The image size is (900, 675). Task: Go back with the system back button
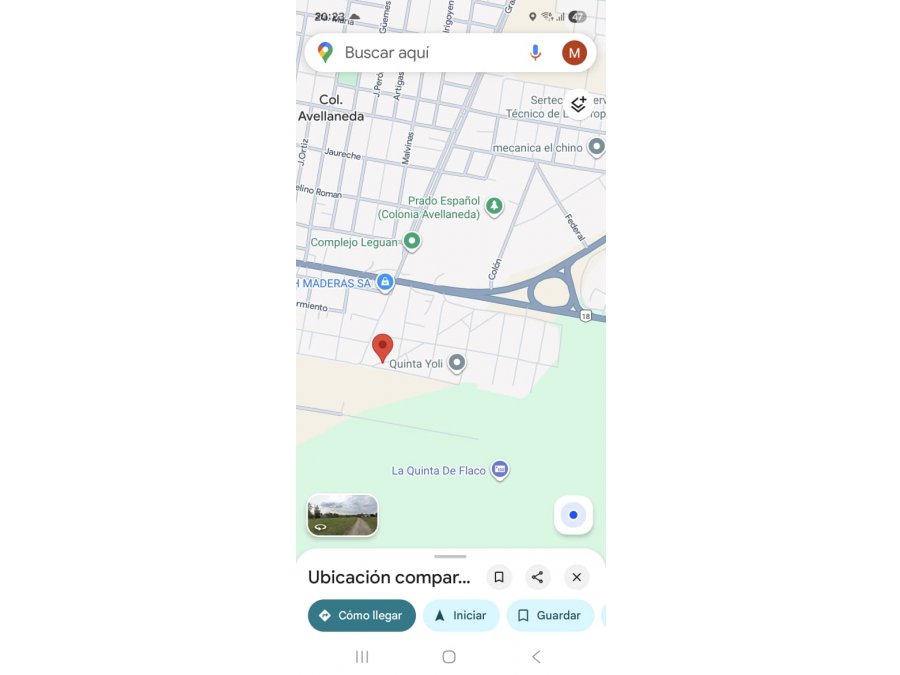536,657
